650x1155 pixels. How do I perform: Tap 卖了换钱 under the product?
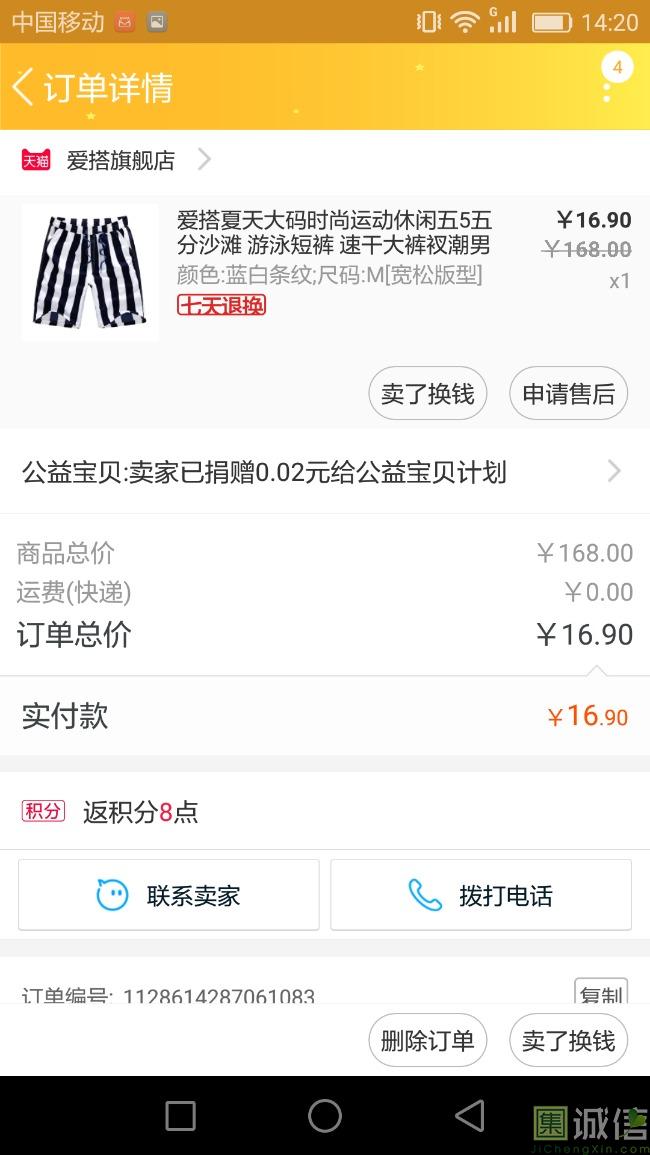[427, 394]
